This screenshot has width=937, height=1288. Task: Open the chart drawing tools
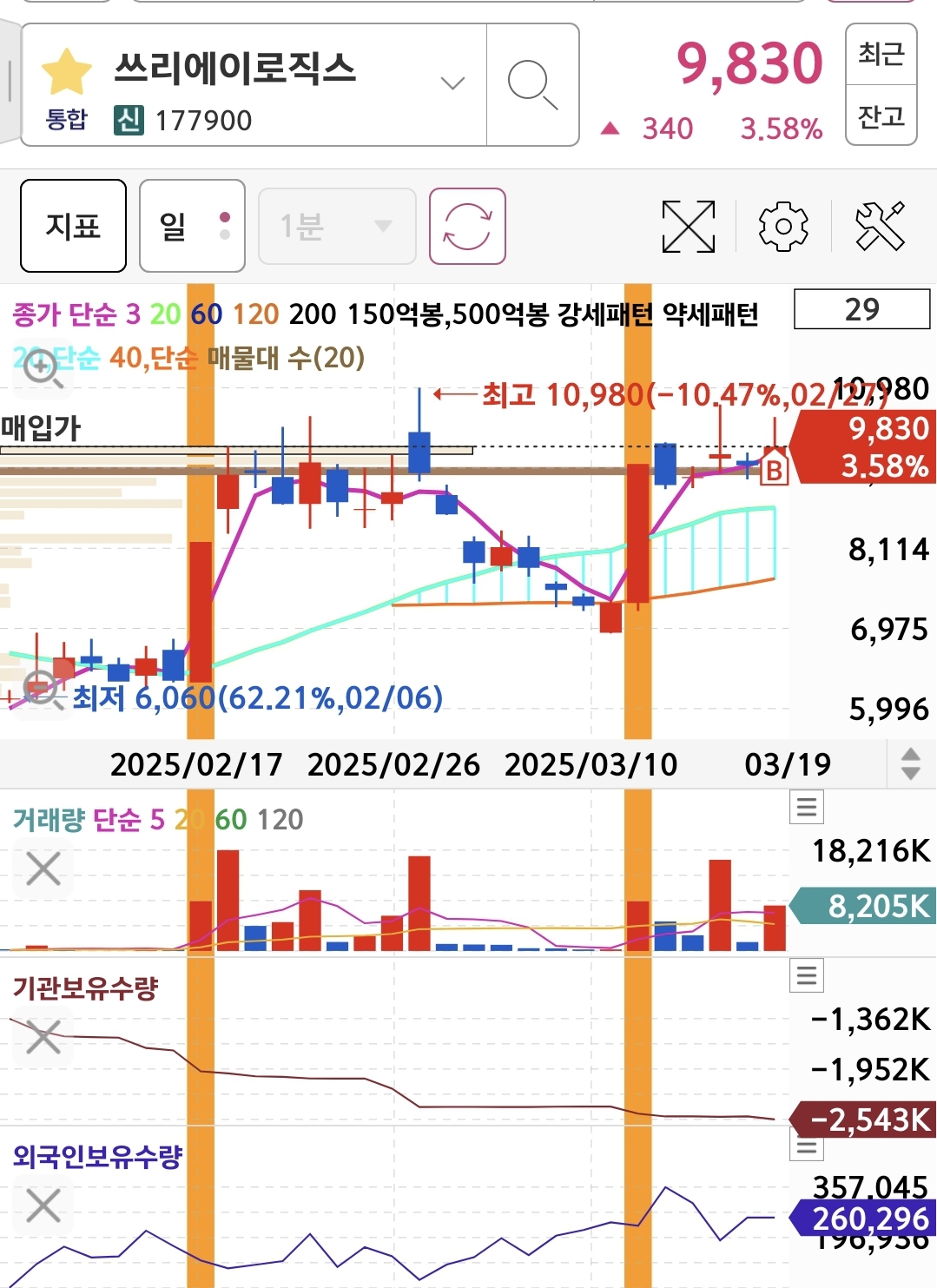click(880, 226)
